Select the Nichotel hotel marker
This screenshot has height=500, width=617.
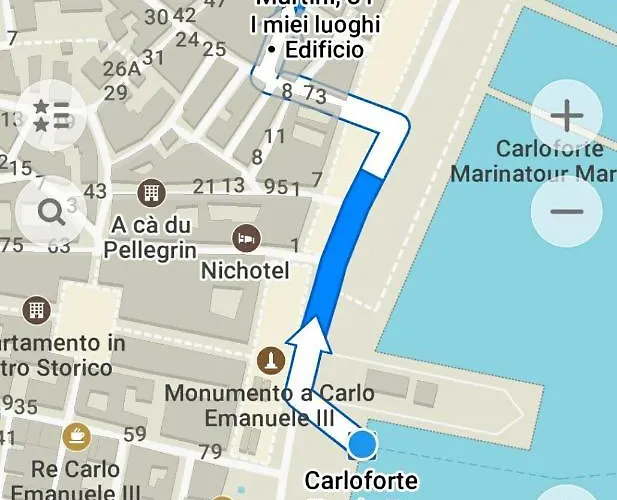(x=244, y=239)
